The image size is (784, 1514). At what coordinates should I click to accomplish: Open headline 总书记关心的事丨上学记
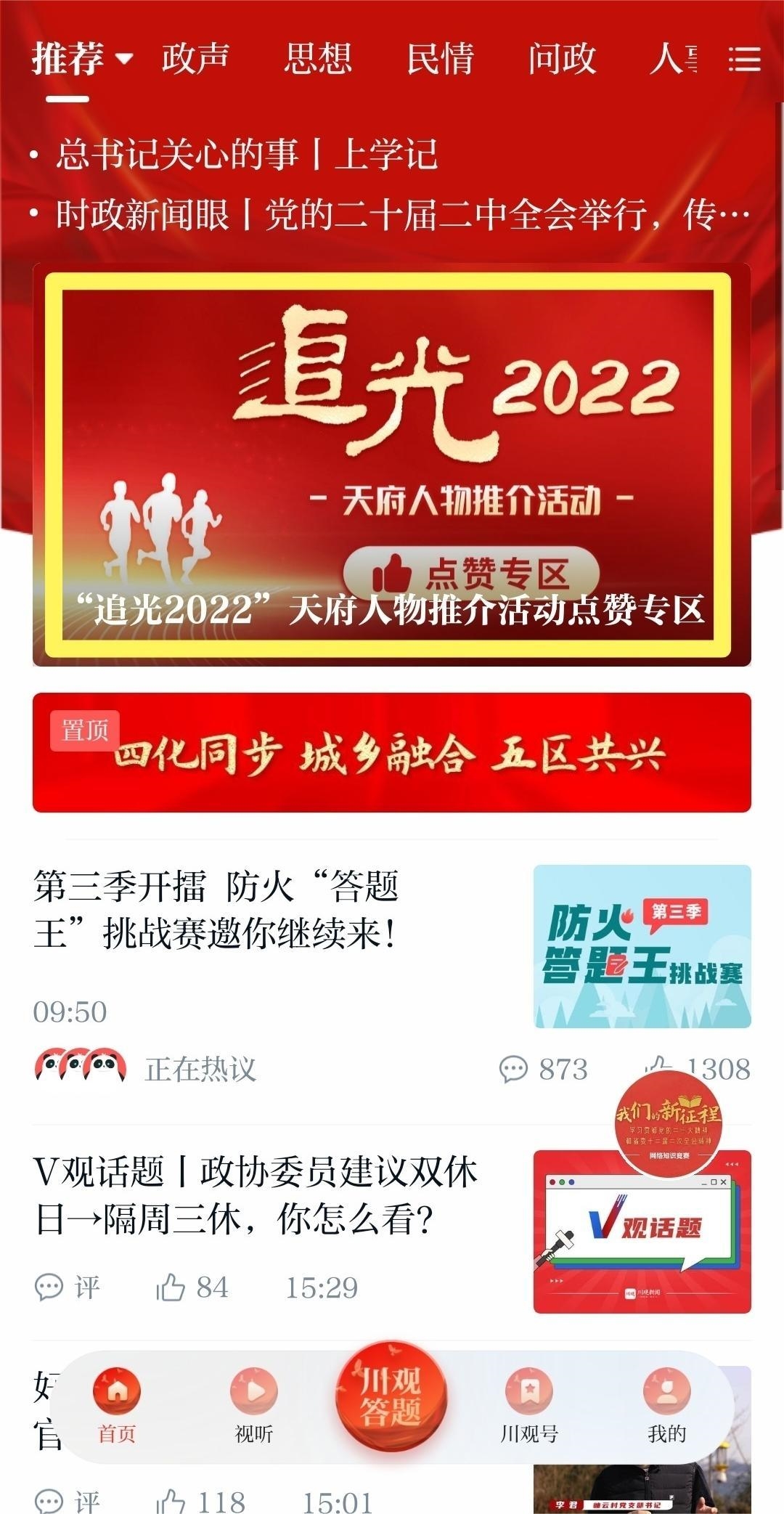pos(247,155)
